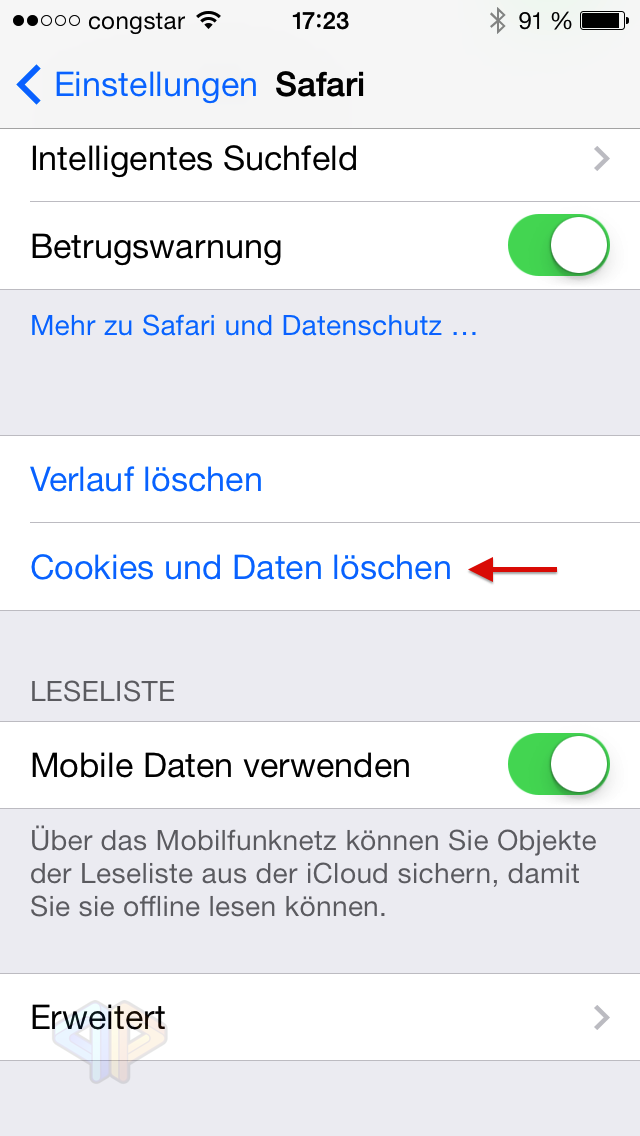Open Intelligentes Suchfeld settings
The height and width of the screenshot is (1136, 640).
[320, 159]
